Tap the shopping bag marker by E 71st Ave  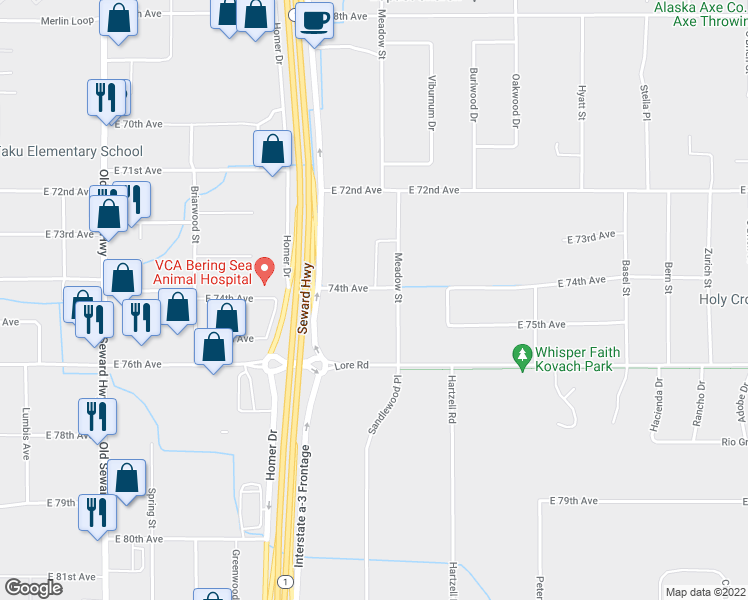272,153
